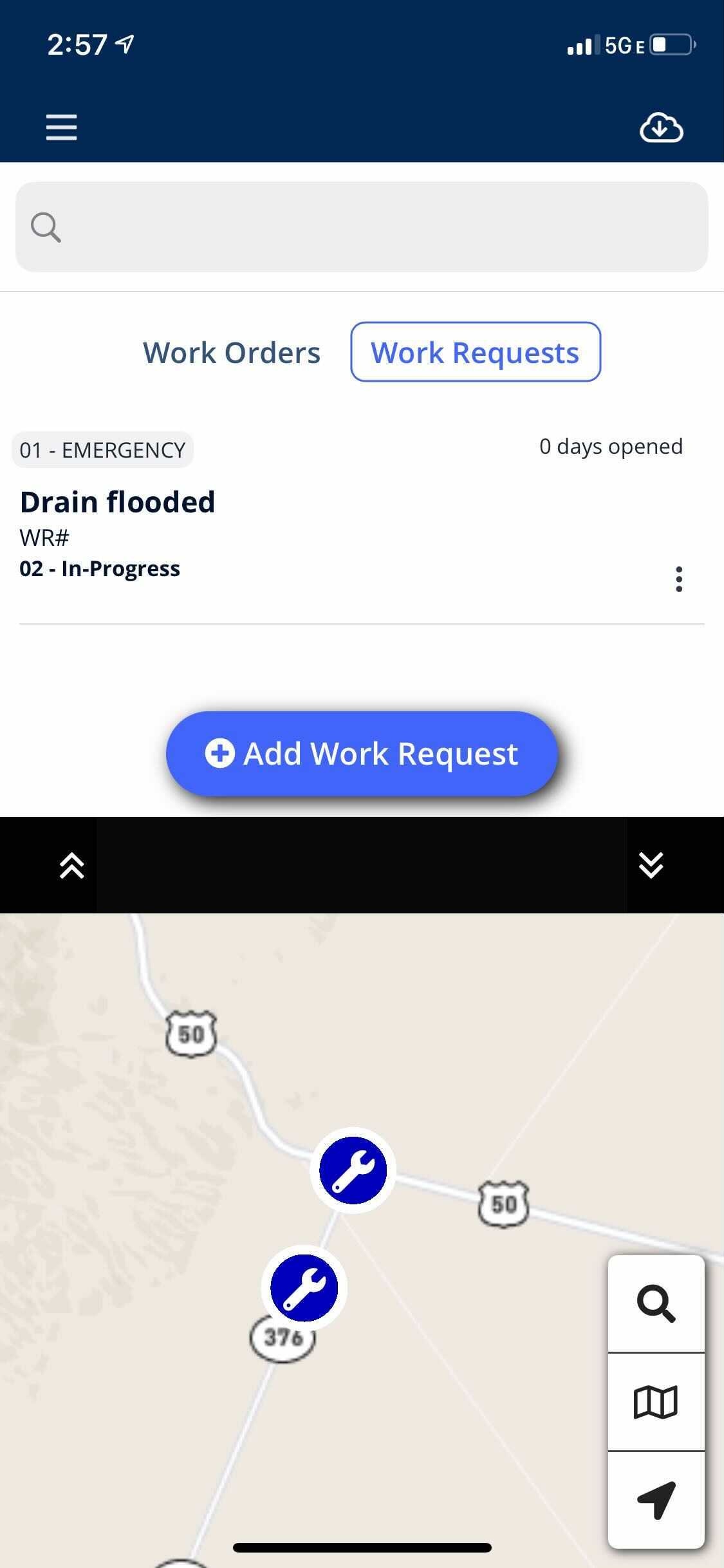Switch to the Work Orders tab
724x1568 pixels.
[x=232, y=353]
